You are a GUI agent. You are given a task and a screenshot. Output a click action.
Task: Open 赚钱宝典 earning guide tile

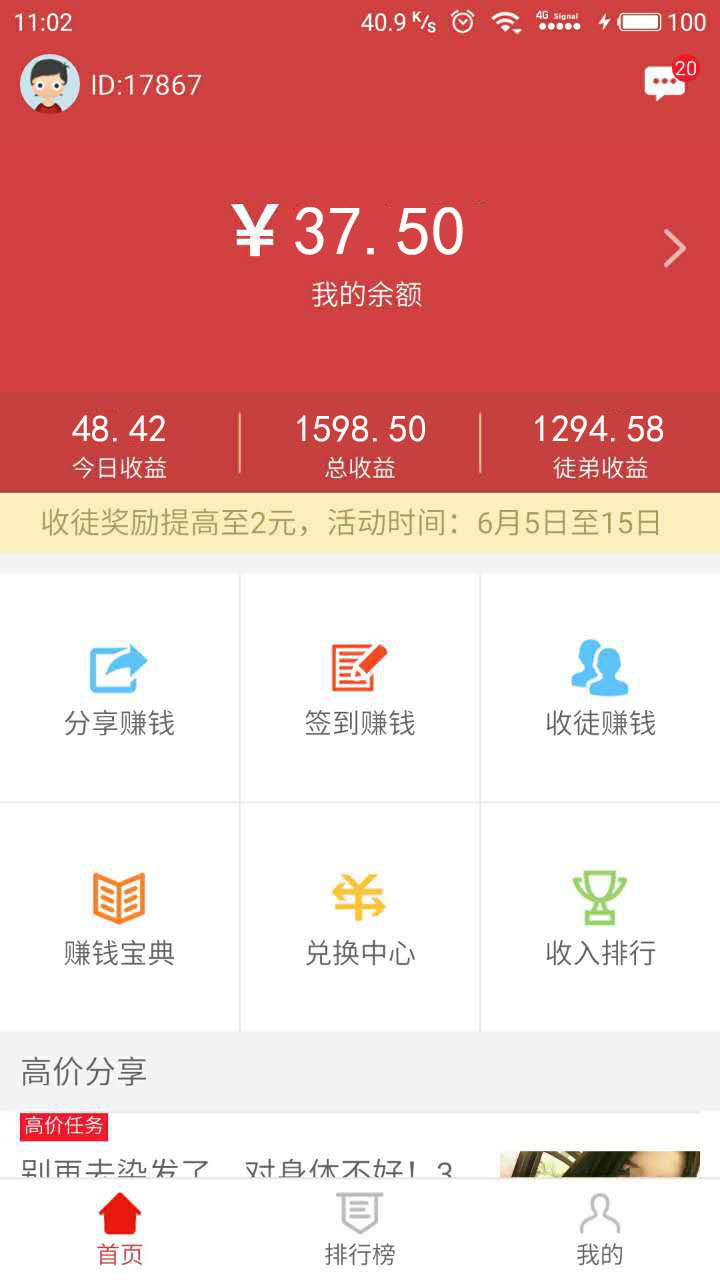[x=120, y=918]
